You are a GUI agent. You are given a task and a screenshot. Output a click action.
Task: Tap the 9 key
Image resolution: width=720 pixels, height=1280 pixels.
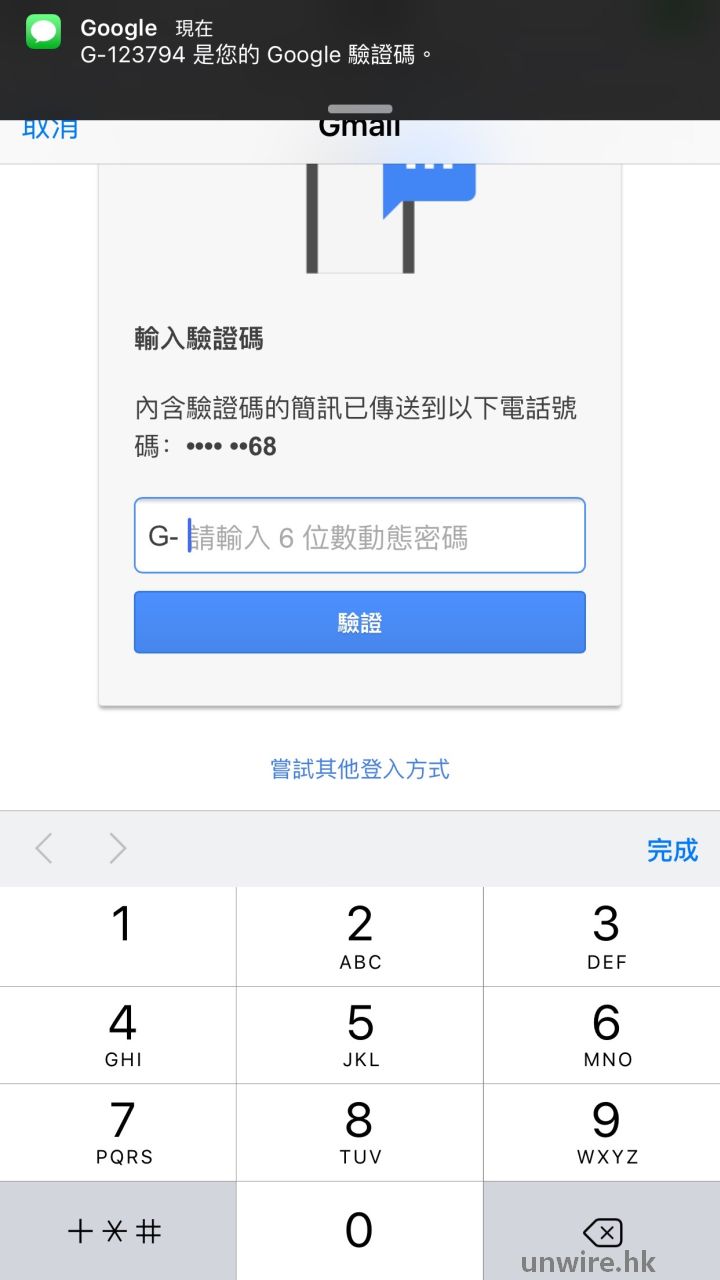point(605,1132)
